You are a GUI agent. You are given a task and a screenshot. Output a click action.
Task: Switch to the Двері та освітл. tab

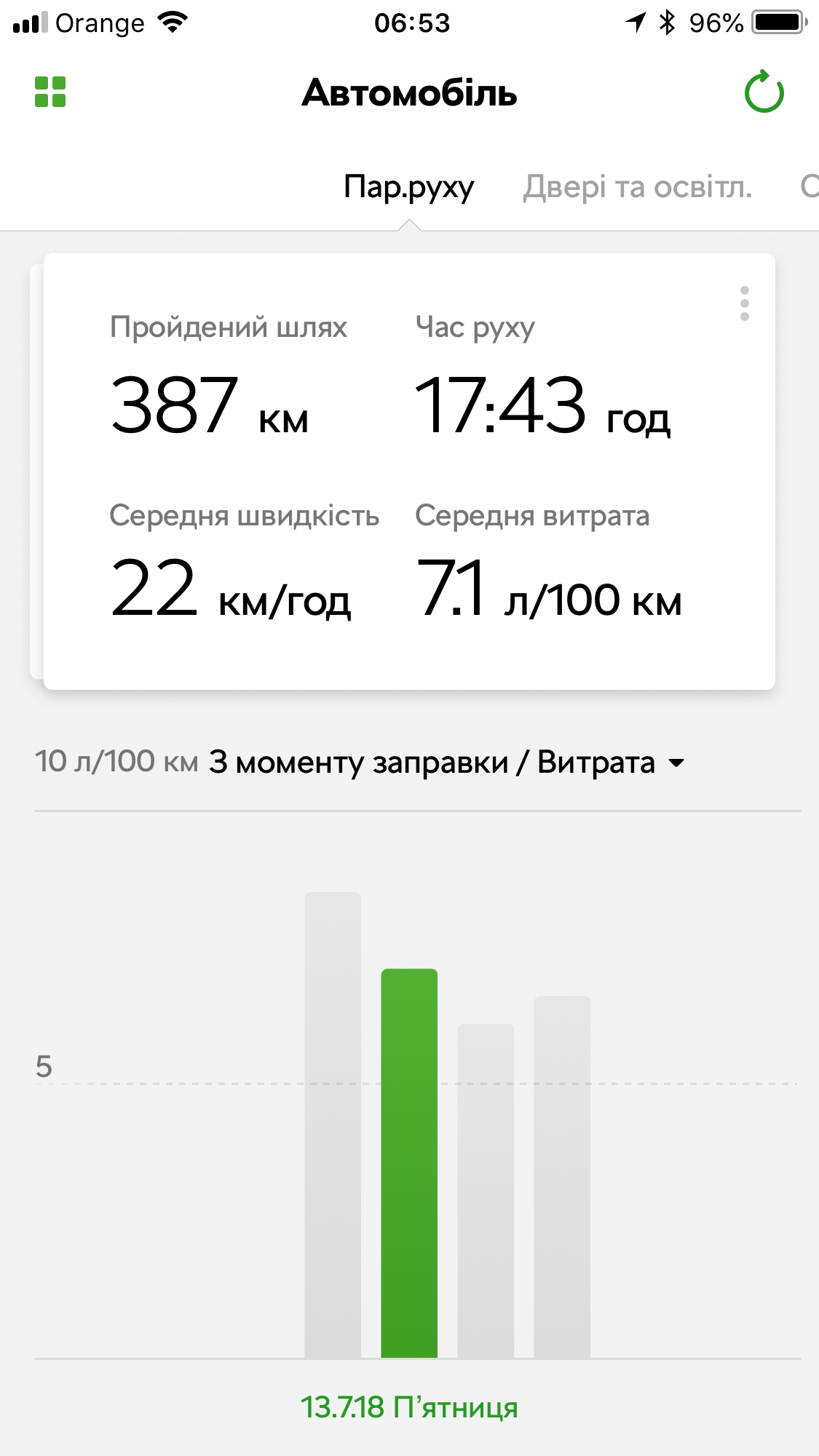point(637,187)
